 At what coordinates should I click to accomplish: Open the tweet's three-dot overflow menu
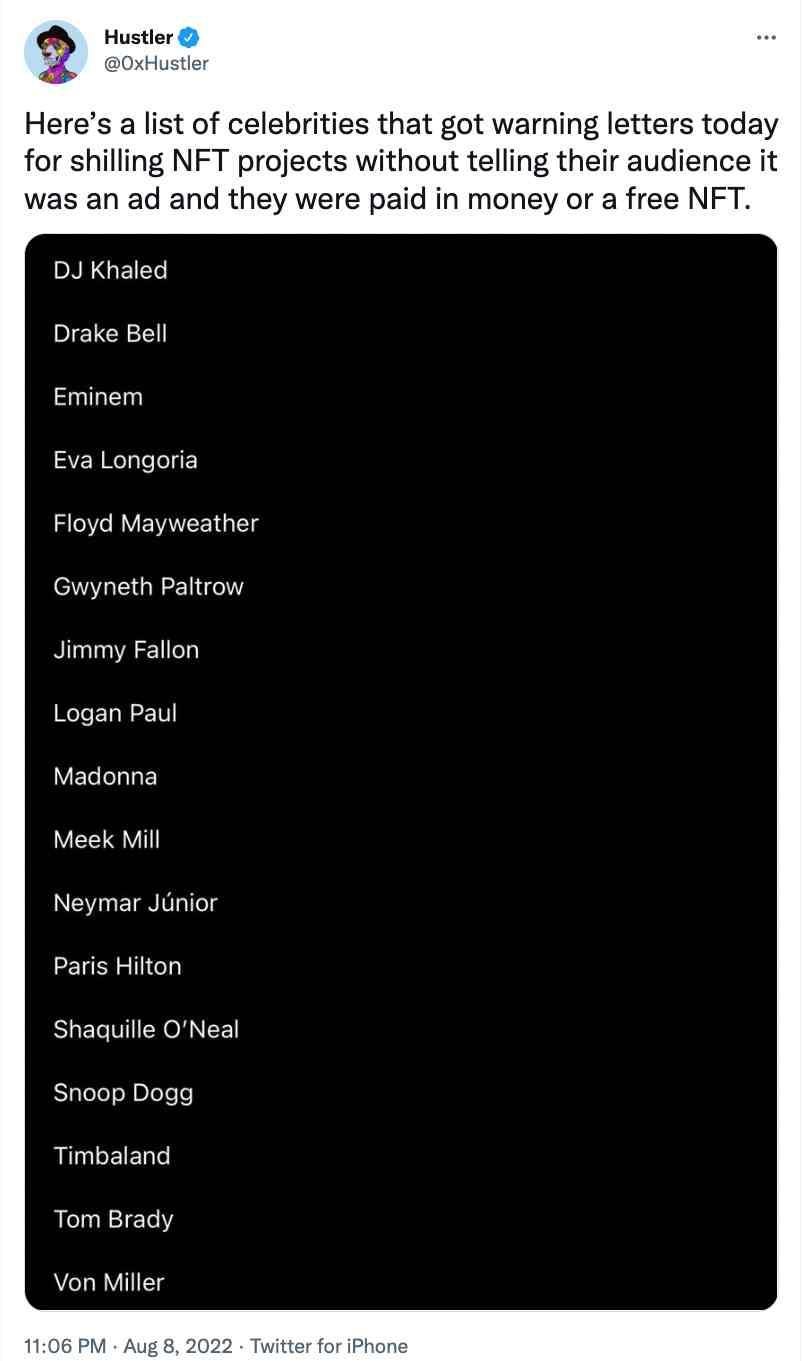click(766, 38)
